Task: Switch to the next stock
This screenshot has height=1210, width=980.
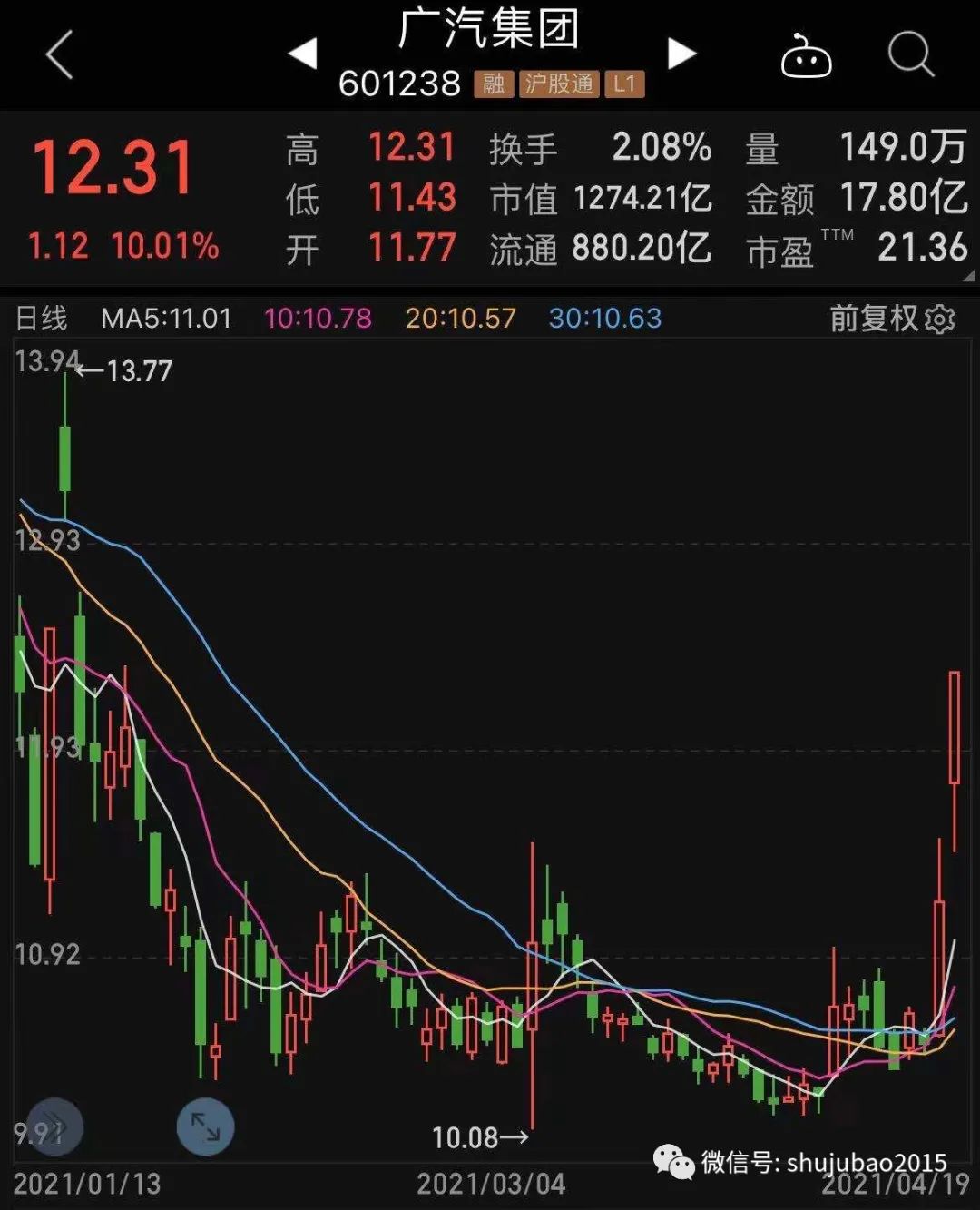Action: click(x=681, y=54)
